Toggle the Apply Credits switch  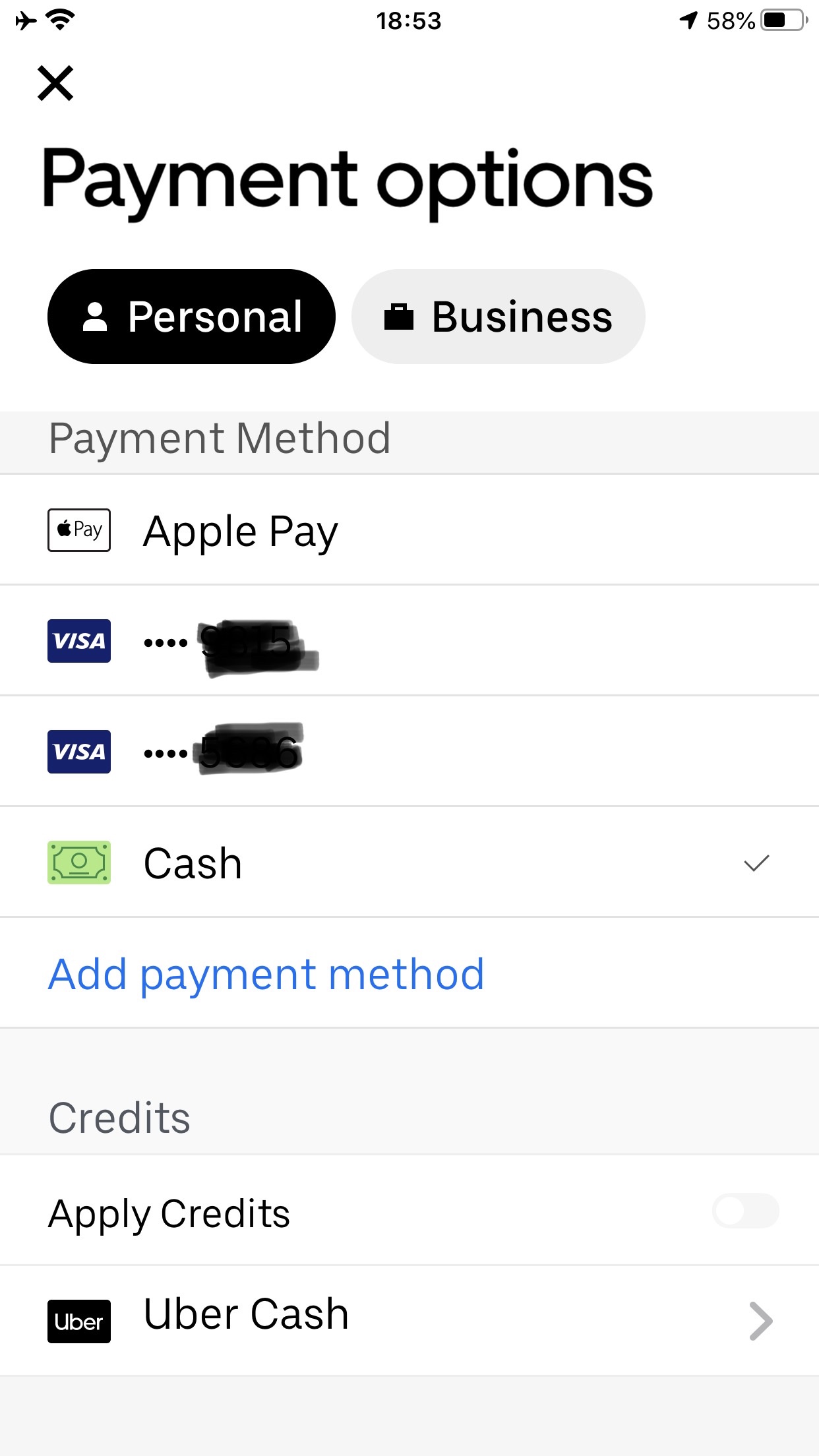pyautogui.click(x=745, y=1211)
